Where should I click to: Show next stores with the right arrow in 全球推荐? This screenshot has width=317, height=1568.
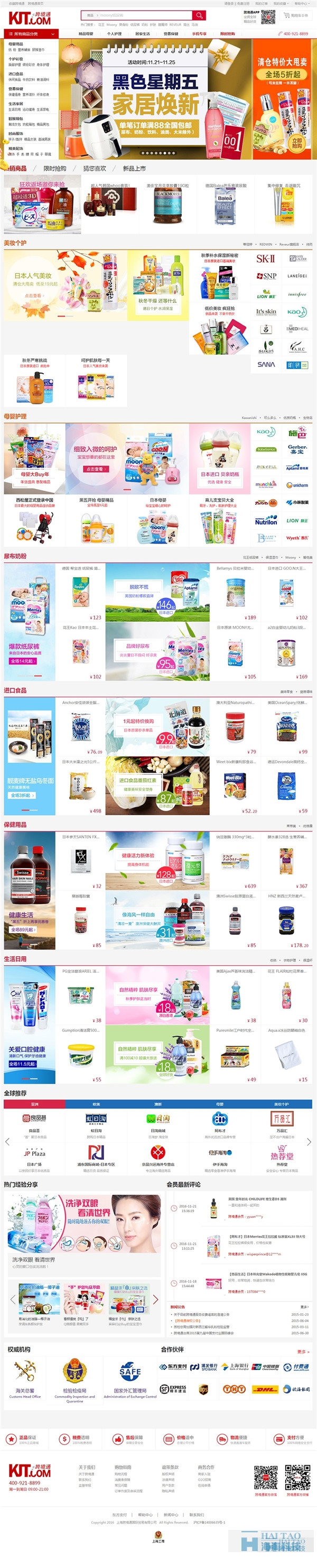[x=309, y=1142]
